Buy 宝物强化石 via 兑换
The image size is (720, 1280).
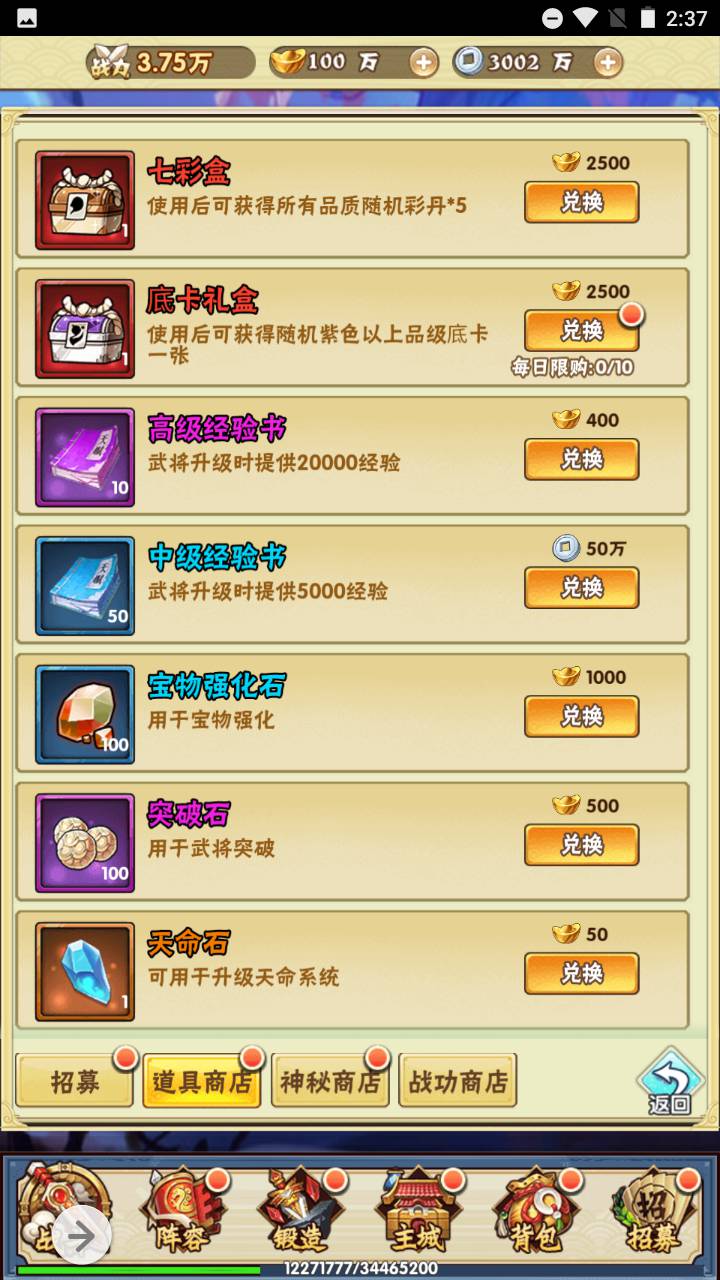tap(581, 716)
